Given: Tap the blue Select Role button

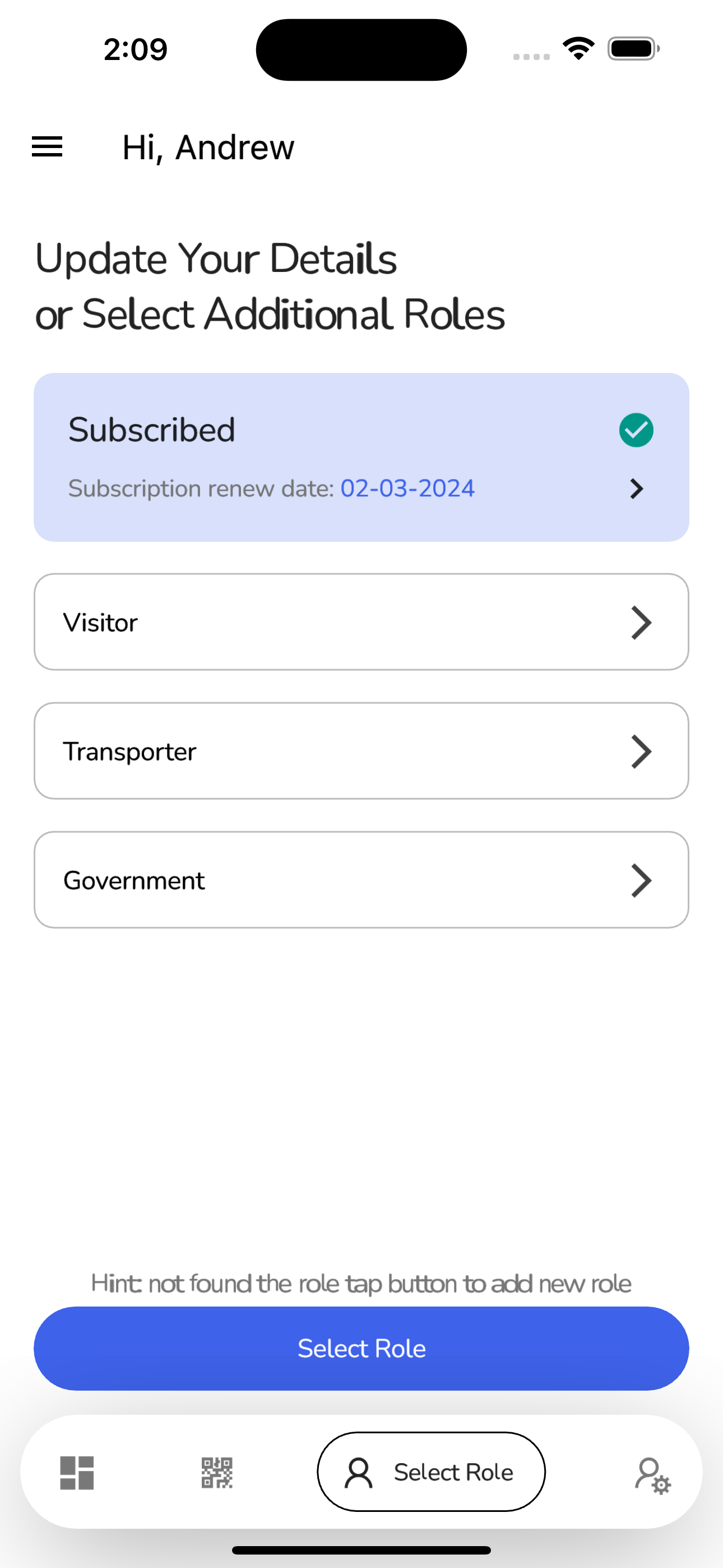Looking at the screenshot, I should pyautogui.click(x=361, y=1348).
